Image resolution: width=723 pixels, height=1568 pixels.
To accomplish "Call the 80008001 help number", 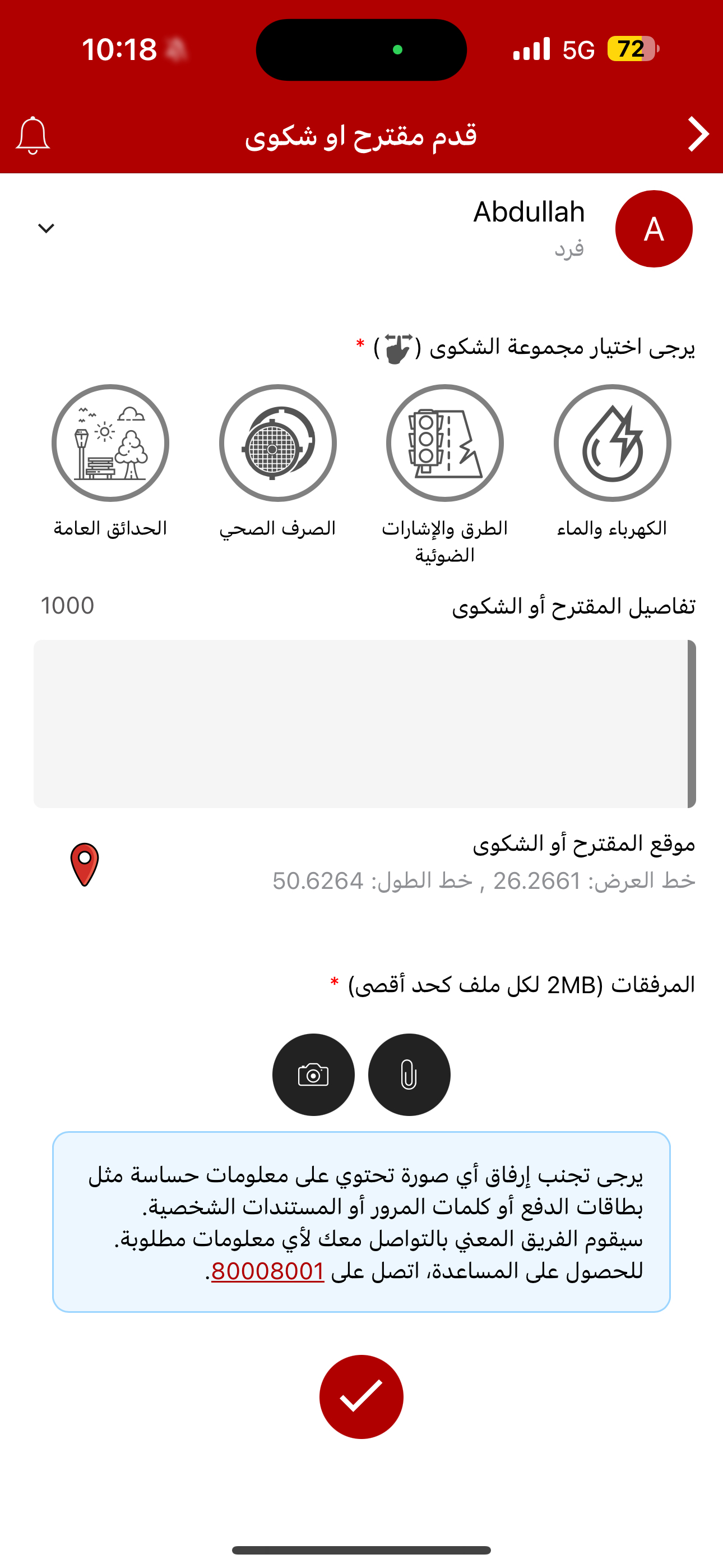I will 268,1271.
